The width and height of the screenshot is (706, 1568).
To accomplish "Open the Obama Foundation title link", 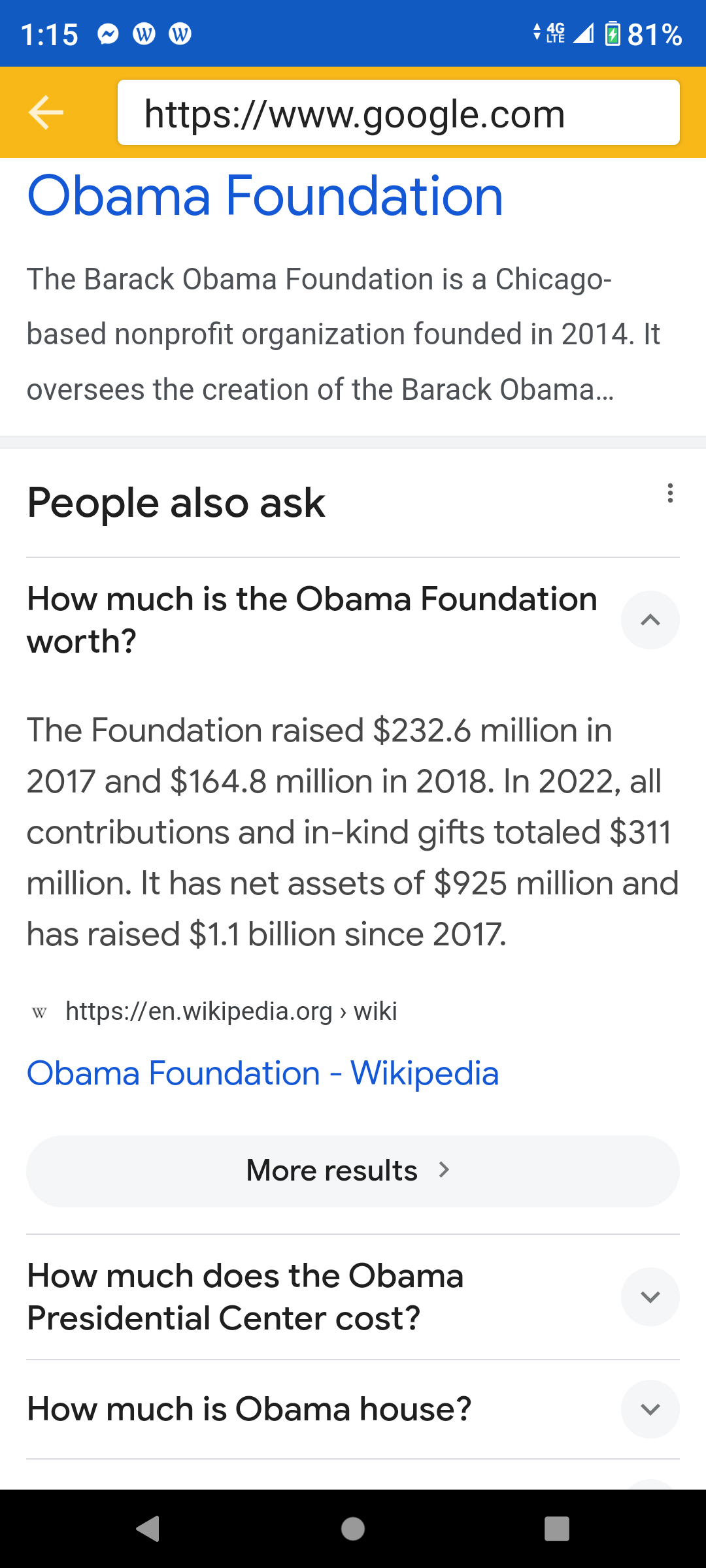I will pos(265,195).
